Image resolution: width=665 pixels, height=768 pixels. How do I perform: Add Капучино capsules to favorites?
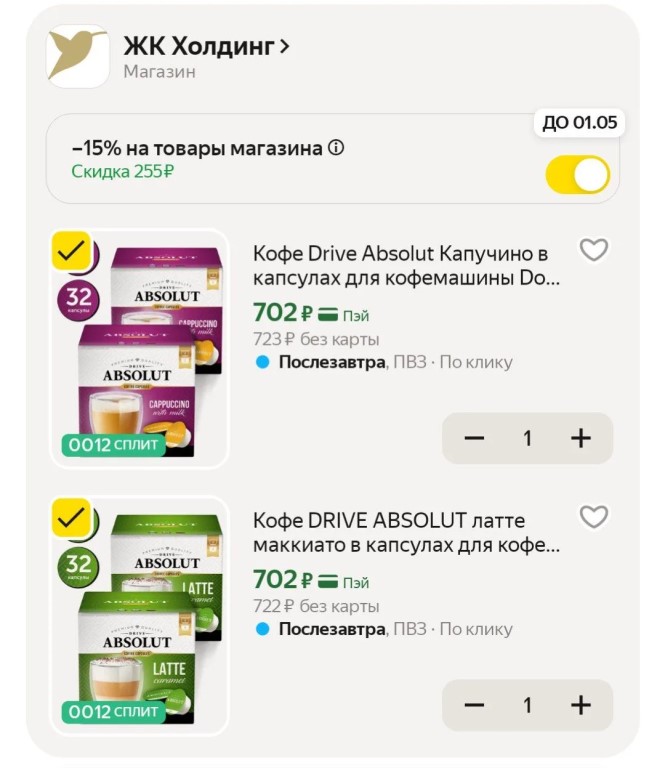(x=594, y=250)
